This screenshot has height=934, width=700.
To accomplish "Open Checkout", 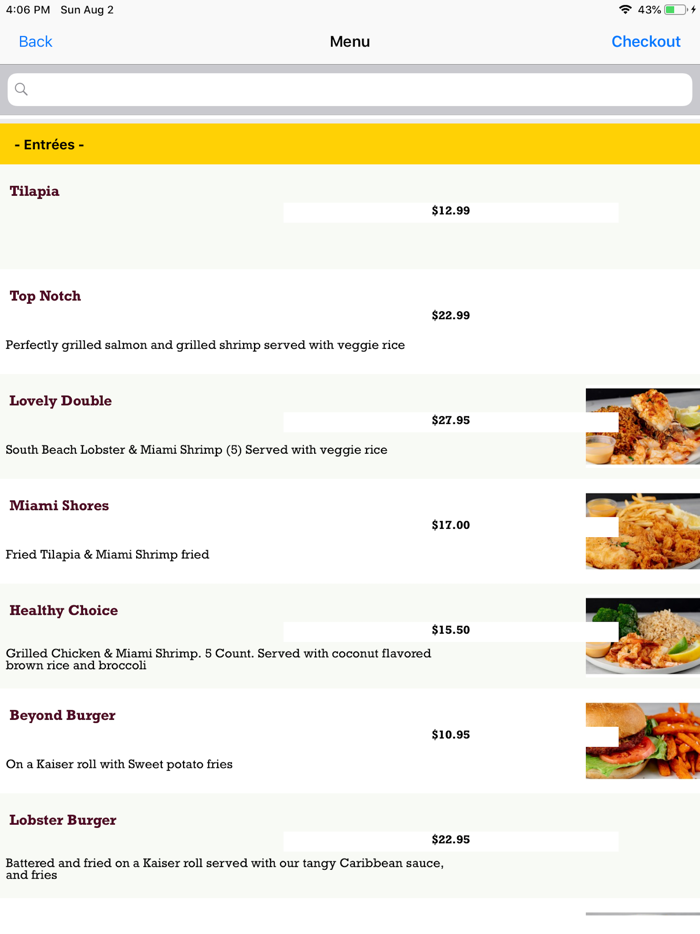I will 645,41.
